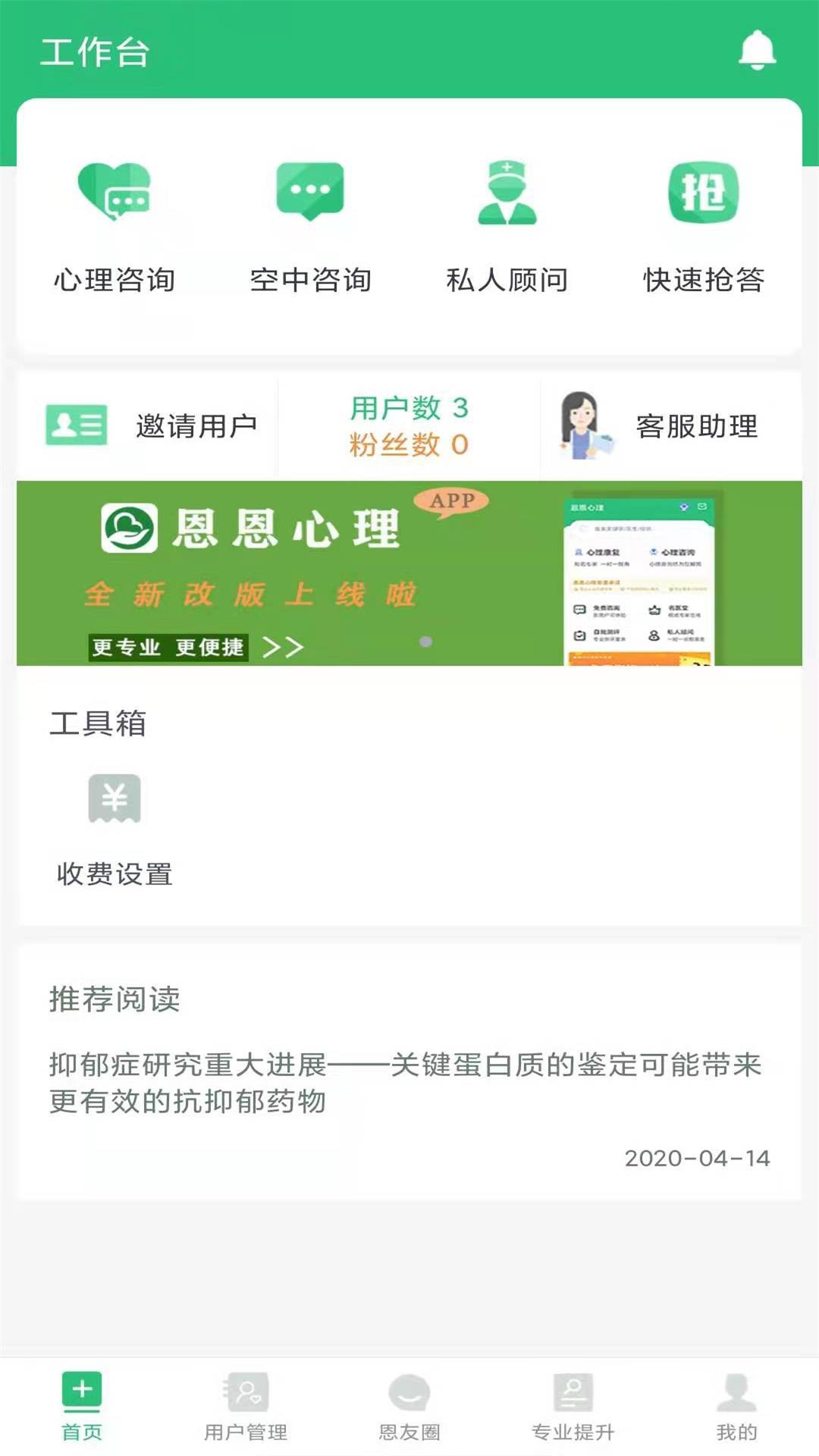Switch to the 恩友圈 tab

pyautogui.click(x=409, y=1406)
